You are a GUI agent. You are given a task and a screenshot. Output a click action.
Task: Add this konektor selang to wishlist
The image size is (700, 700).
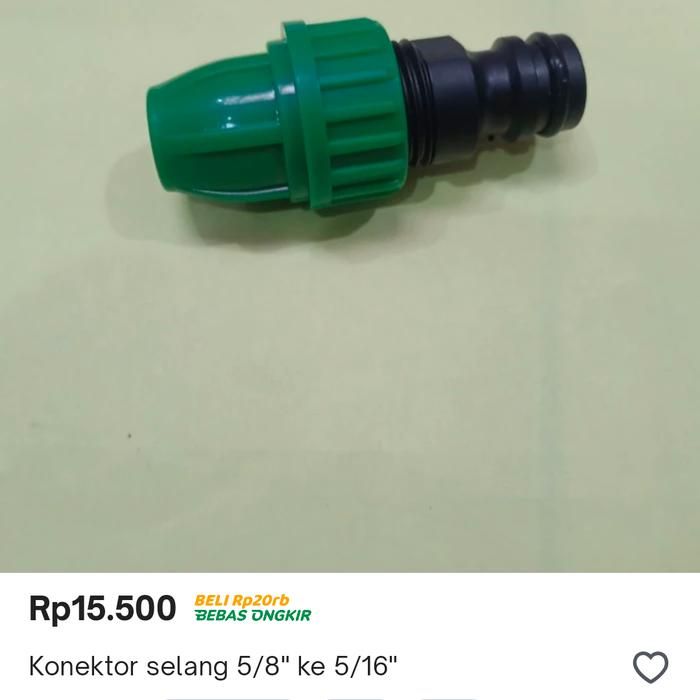[651, 666]
